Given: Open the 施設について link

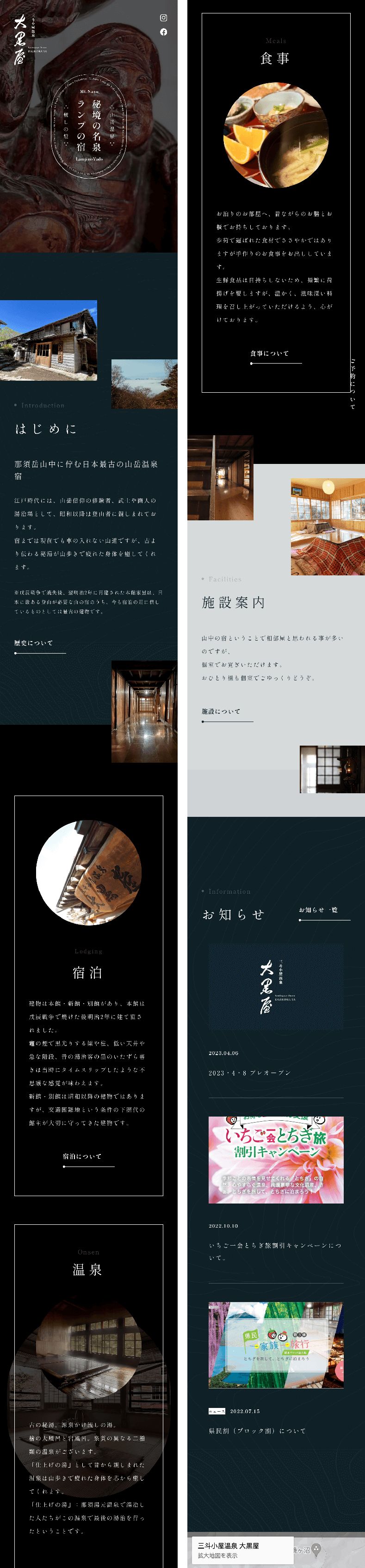Looking at the screenshot, I should (x=222, y=711).
